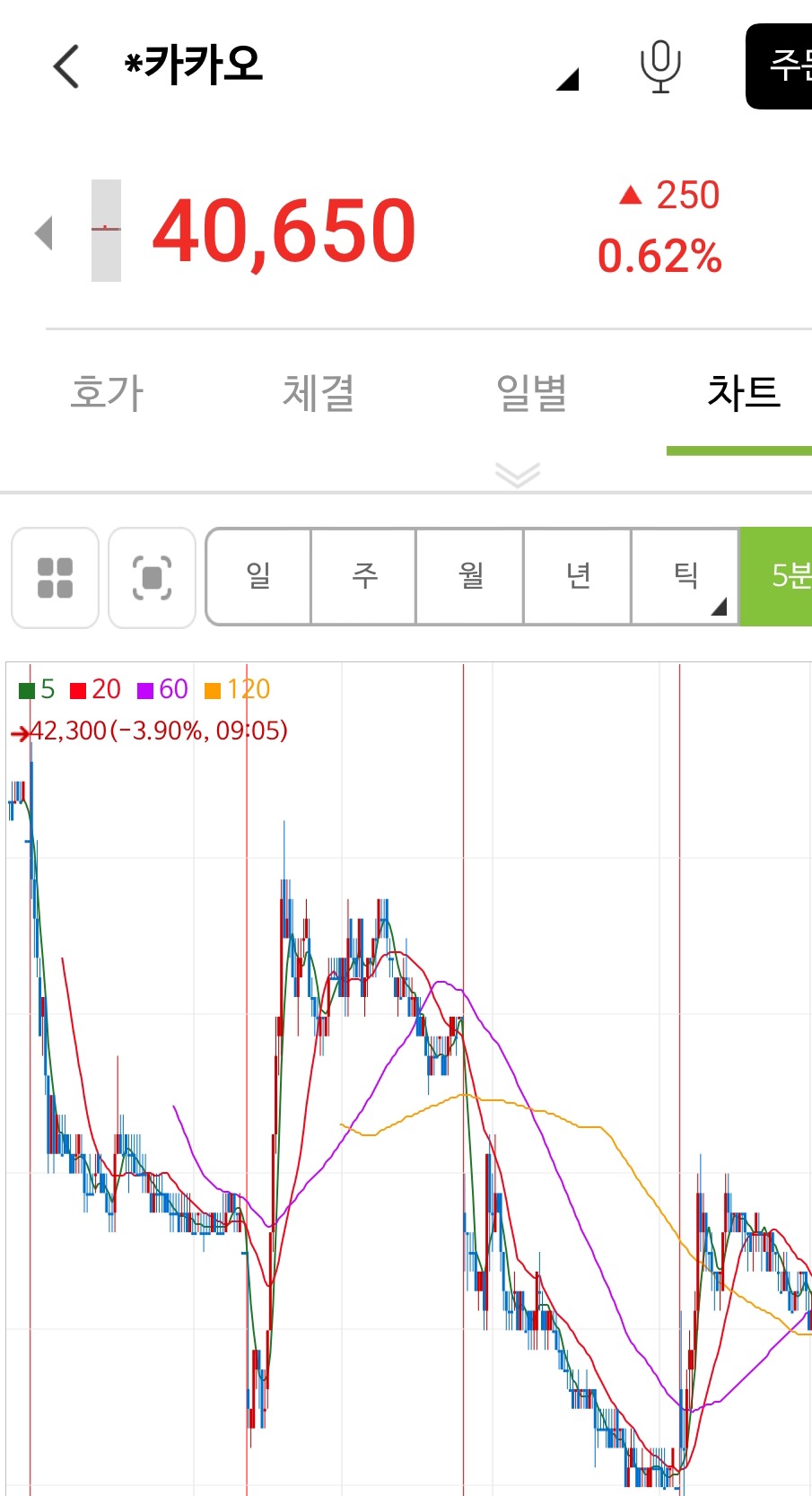Tap the left arrow beside the price
812x1496 pixels.
(44, 232)
